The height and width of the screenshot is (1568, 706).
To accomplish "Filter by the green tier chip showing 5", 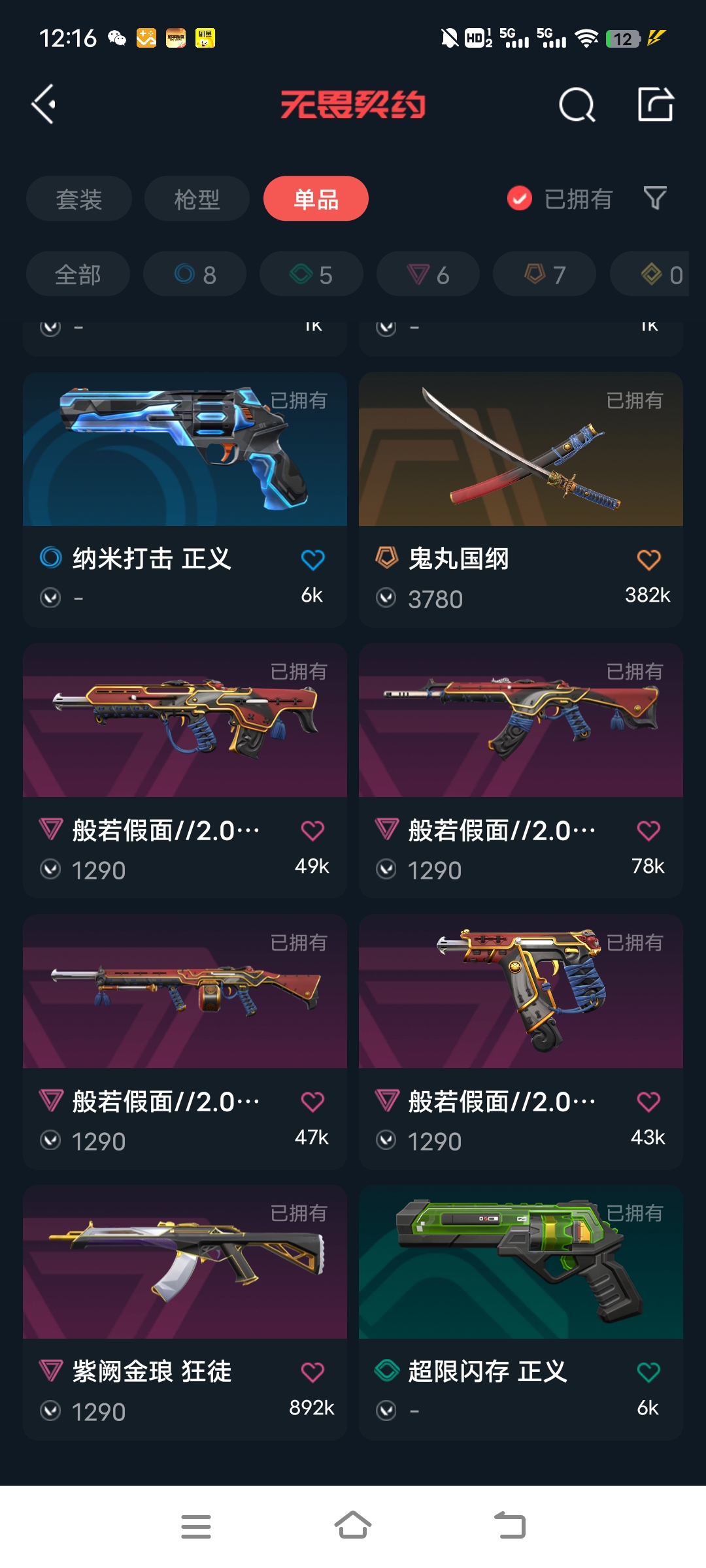I will [x=311, y=274].
